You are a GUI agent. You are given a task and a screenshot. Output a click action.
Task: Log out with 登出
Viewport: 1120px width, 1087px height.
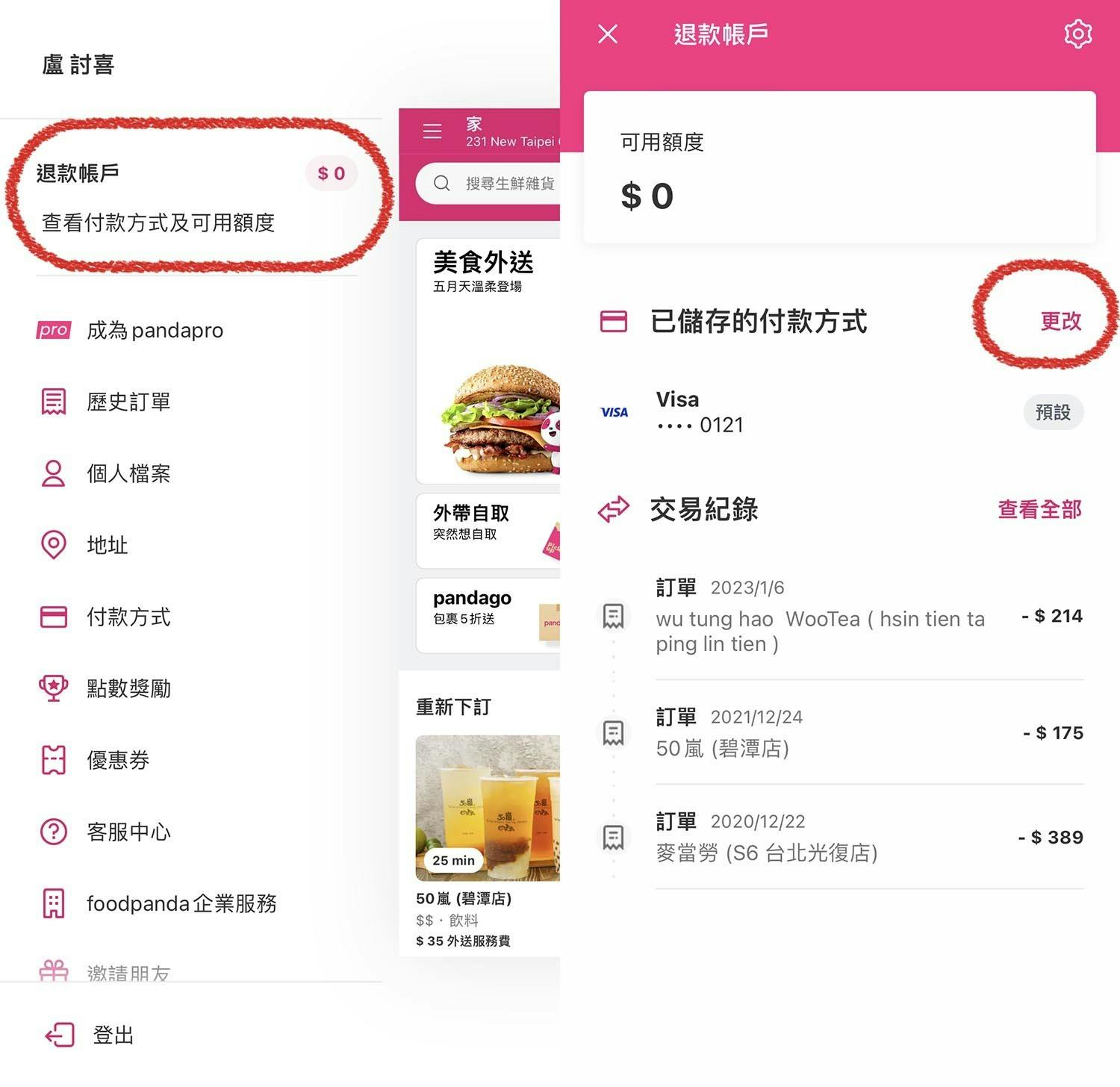[x=112, y=1035]
